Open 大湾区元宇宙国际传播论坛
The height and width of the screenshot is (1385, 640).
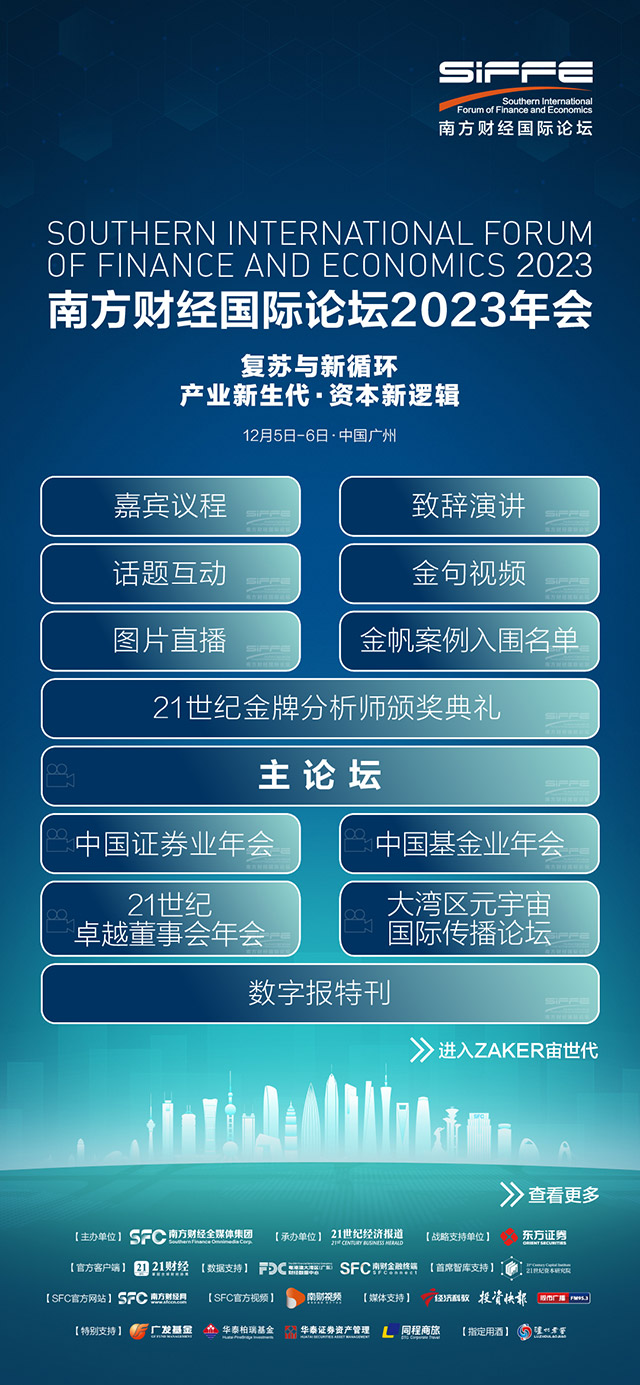469,919
